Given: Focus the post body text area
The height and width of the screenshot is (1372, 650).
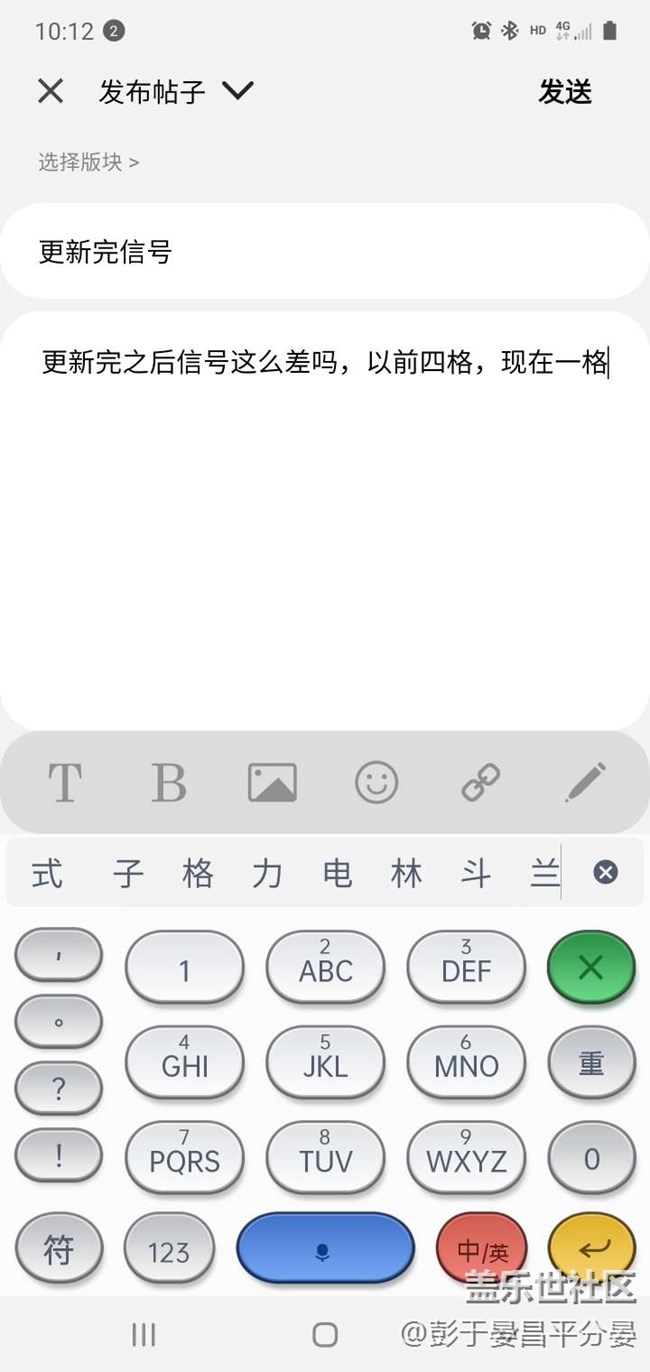Looking at the screenshot, I should [323, 520].
